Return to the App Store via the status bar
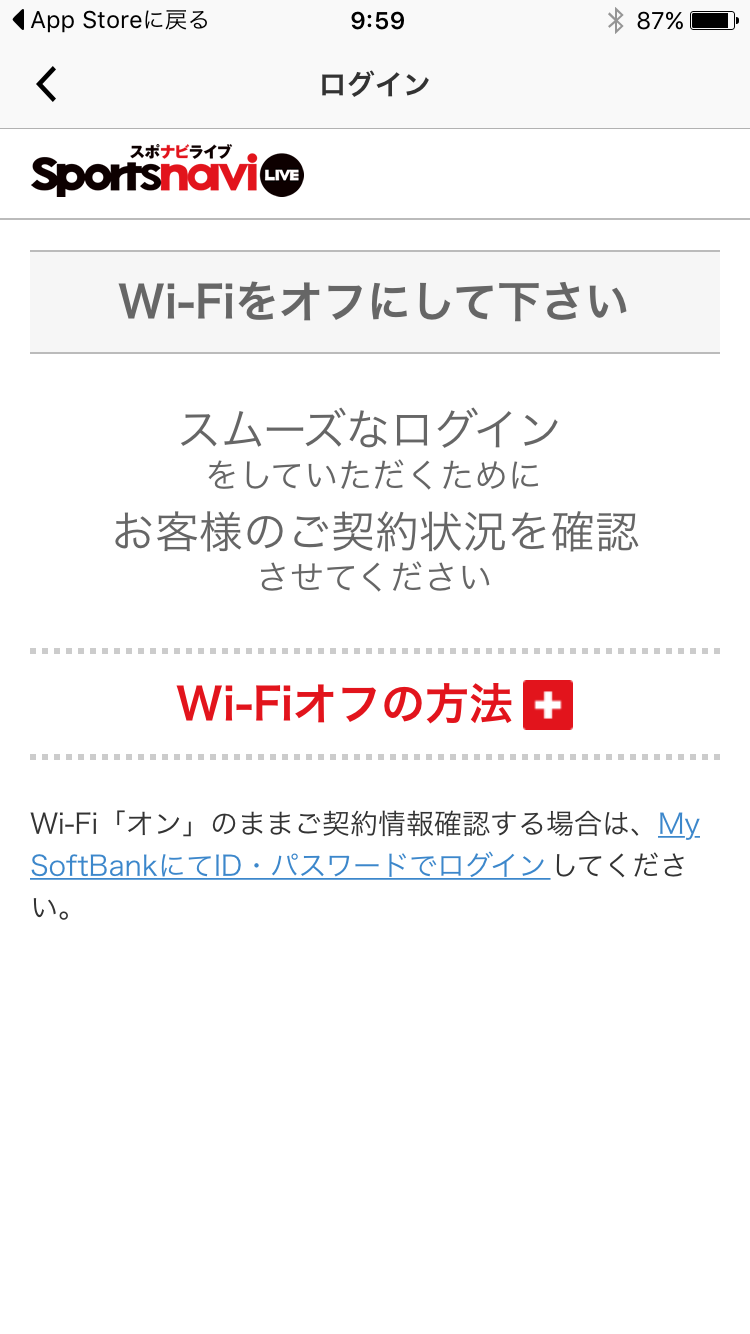 110,20
